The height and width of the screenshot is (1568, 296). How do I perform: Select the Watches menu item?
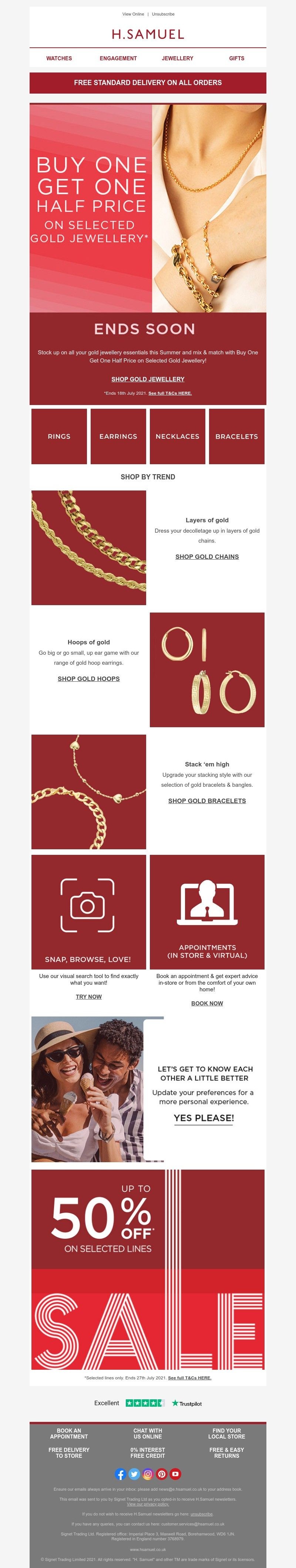point(59,58)
